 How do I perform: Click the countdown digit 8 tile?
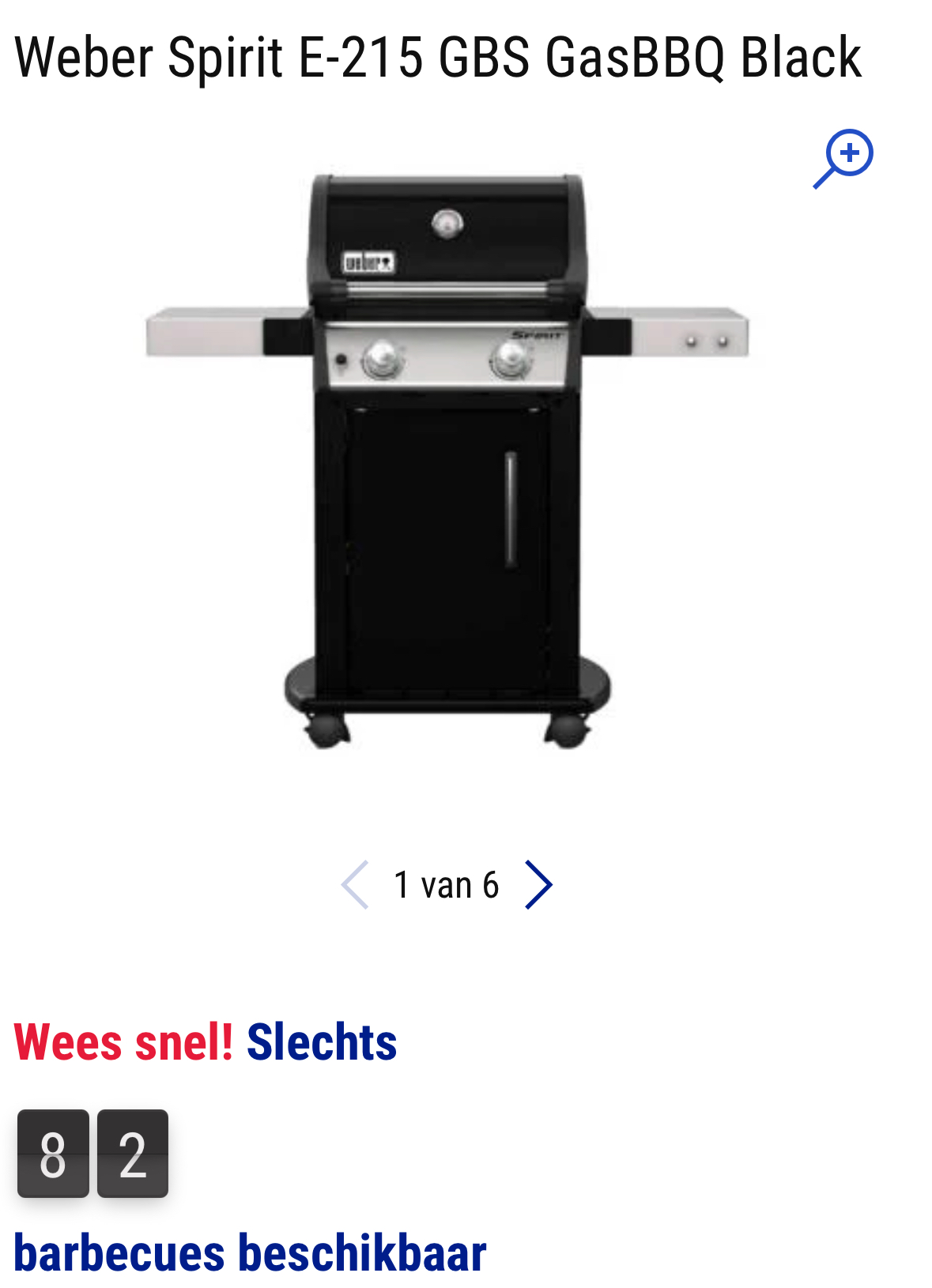point(54,1154)
